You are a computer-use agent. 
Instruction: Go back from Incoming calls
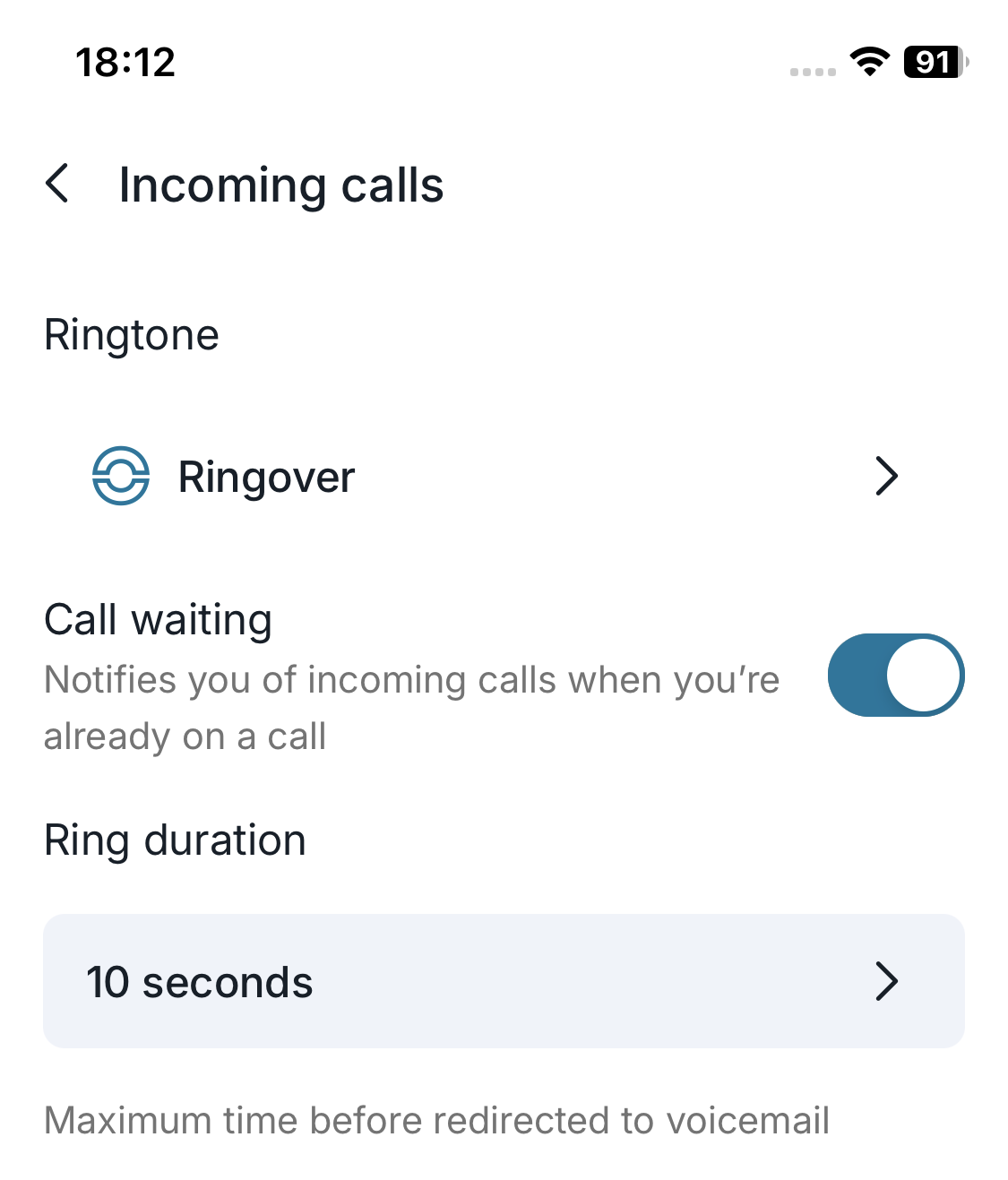click(x=57, y=184)
